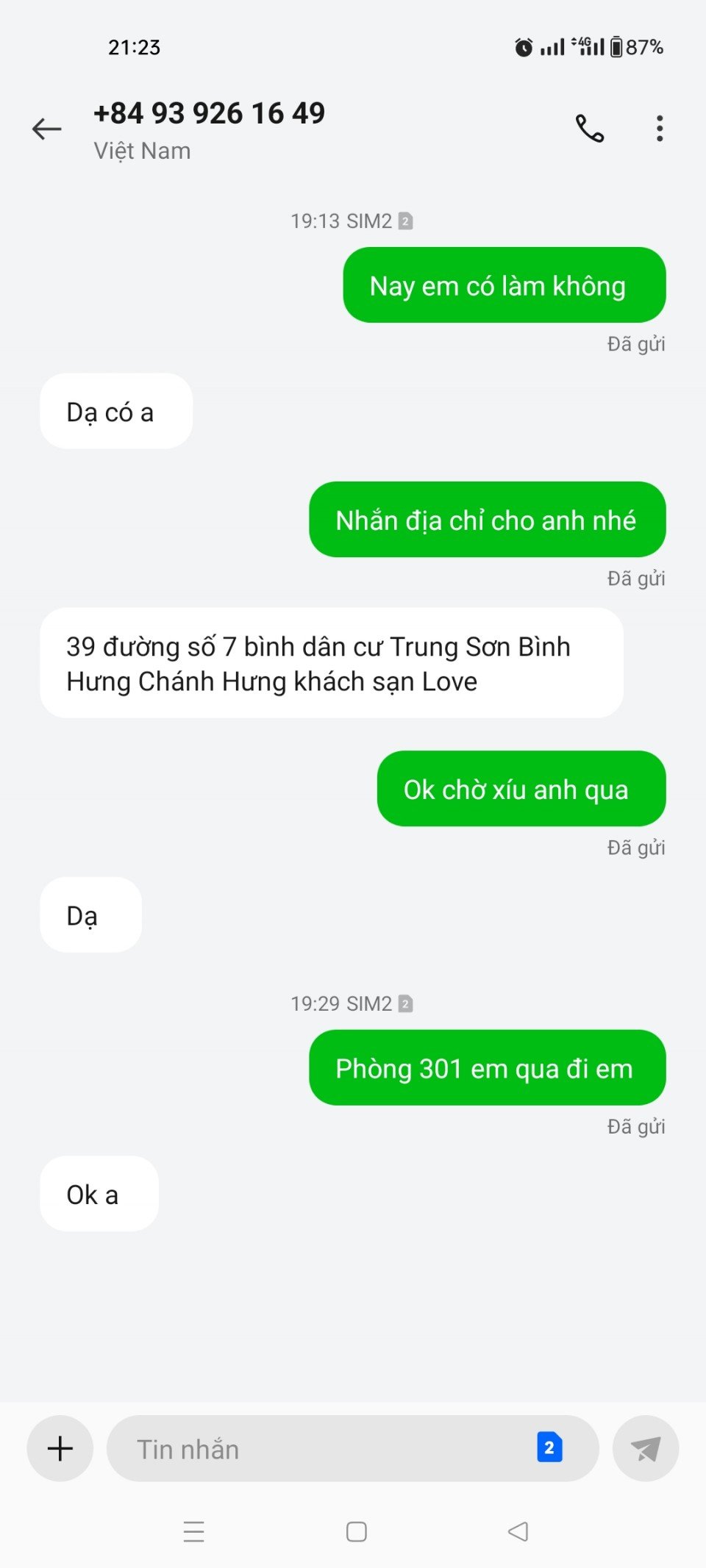Switch SIM using the blue SIM 2 icon

pos(549,1447)
